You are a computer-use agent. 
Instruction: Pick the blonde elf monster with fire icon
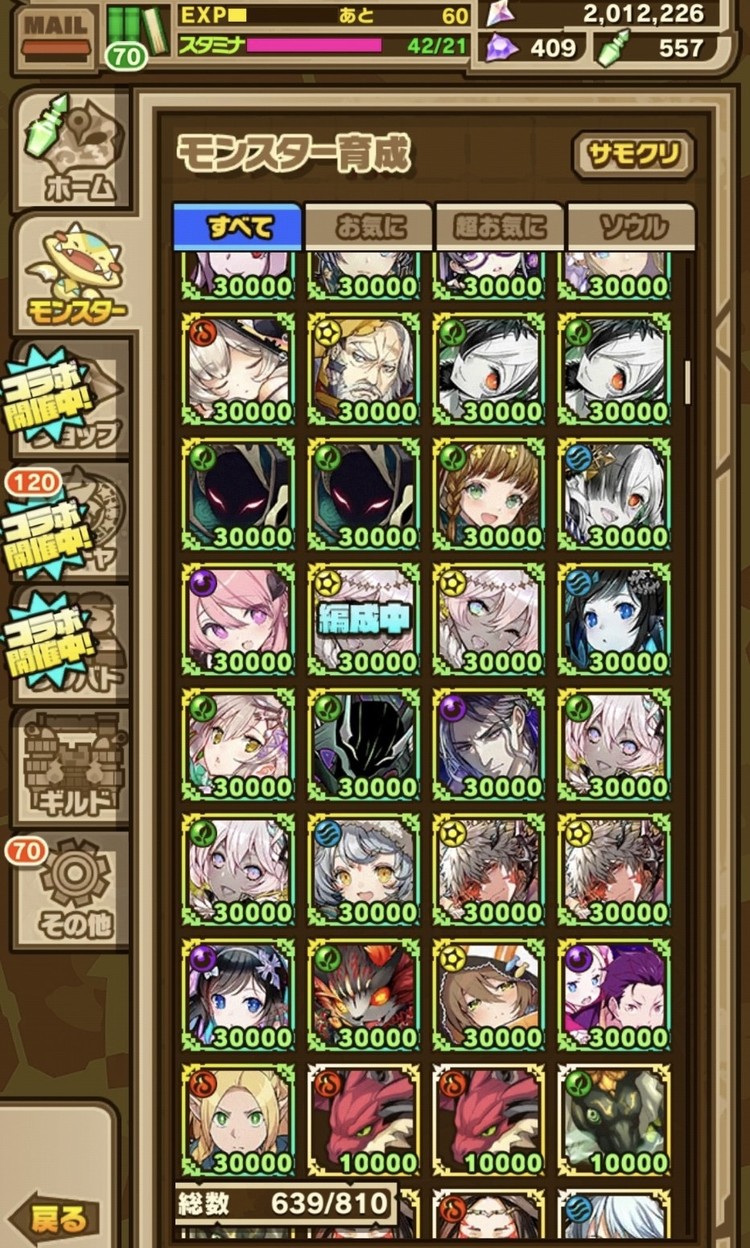point(238,1120)
